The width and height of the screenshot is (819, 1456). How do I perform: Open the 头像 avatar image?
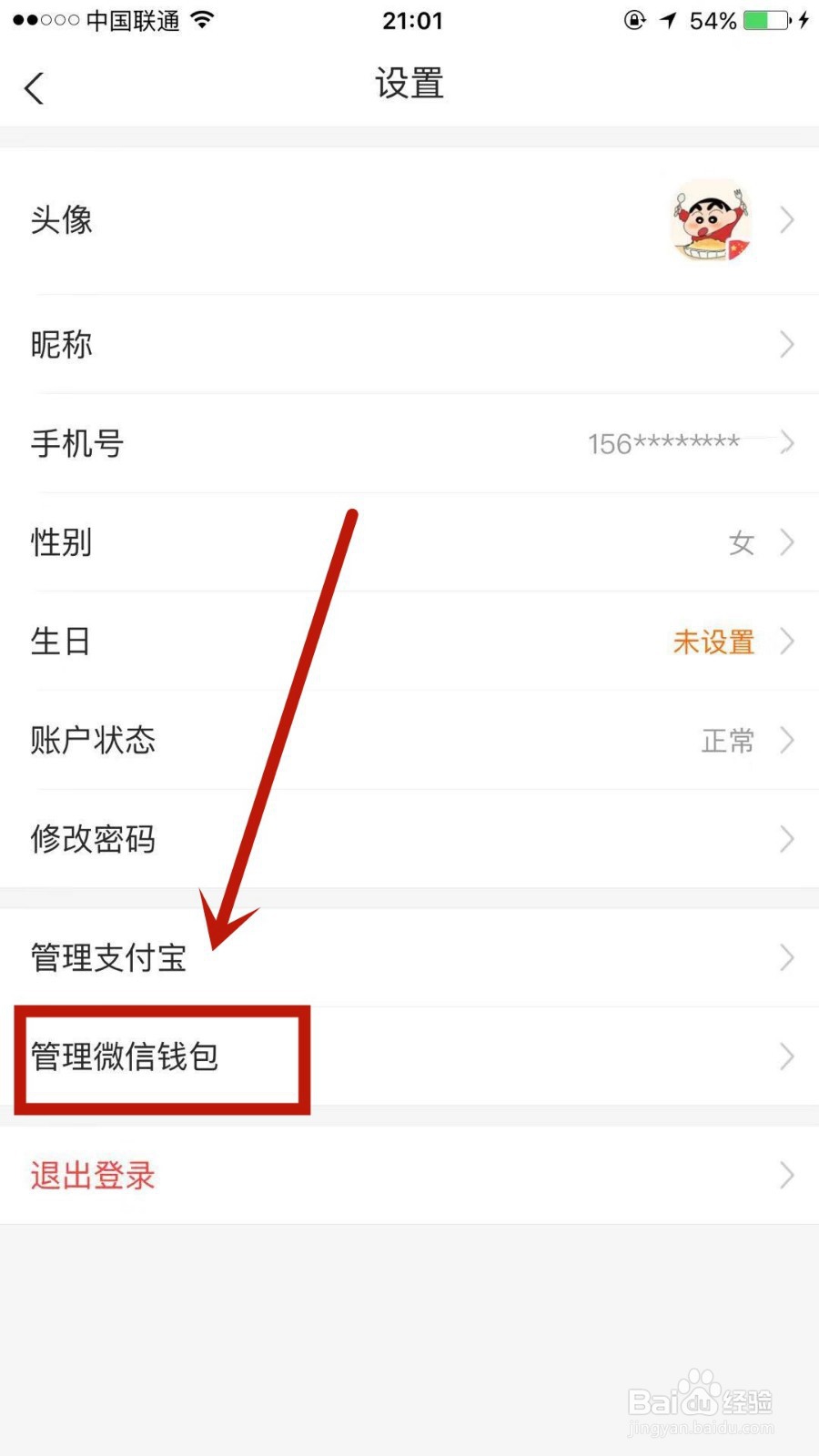click(713, 220)
